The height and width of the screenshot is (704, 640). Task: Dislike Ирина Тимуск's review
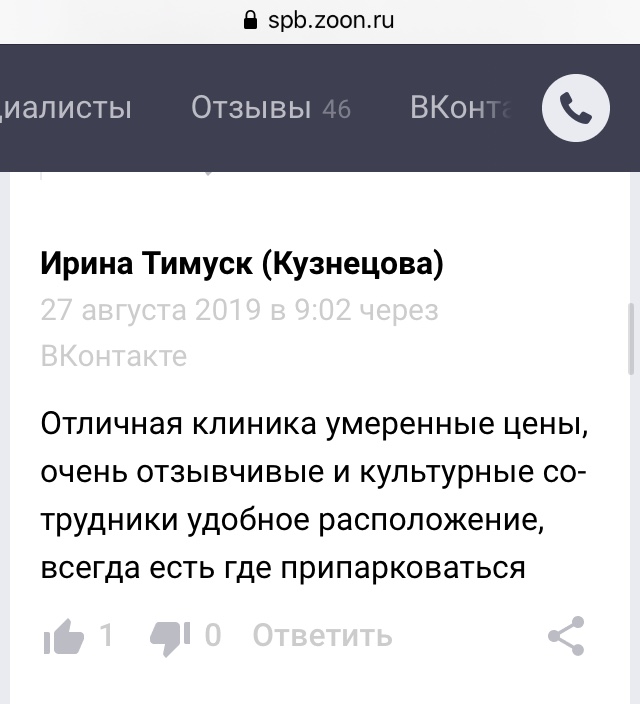170,638
